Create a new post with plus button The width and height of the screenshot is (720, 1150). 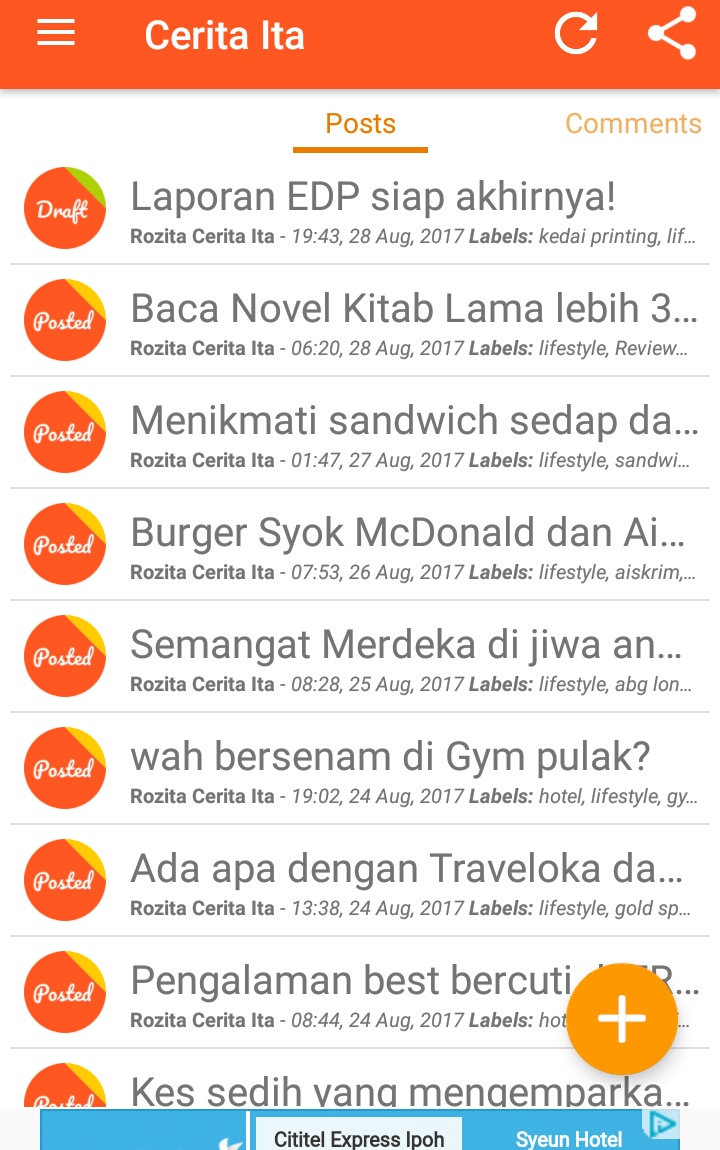click(x=621, y=1018)
